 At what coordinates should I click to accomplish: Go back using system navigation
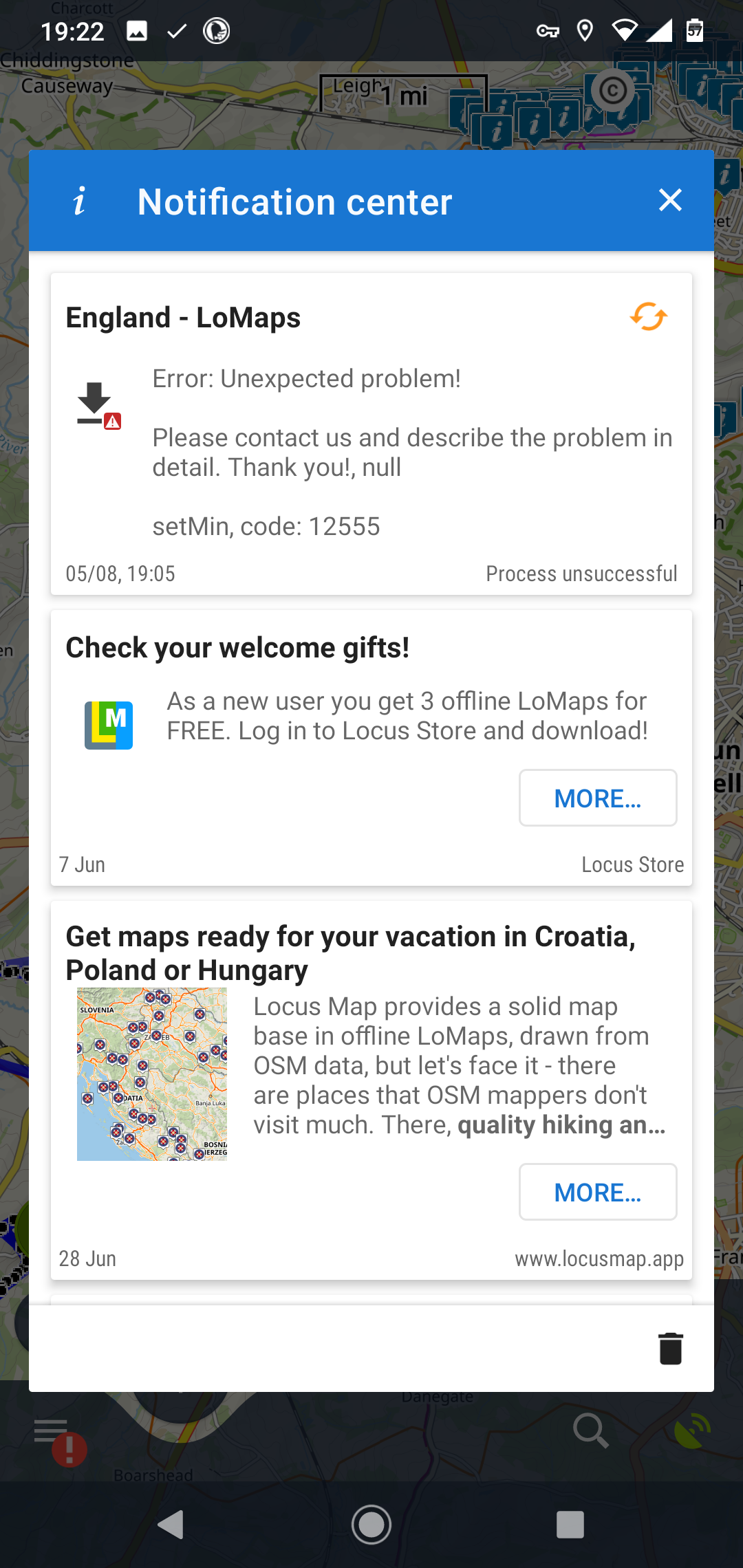pyautogui.click(x=171, y=1525)
